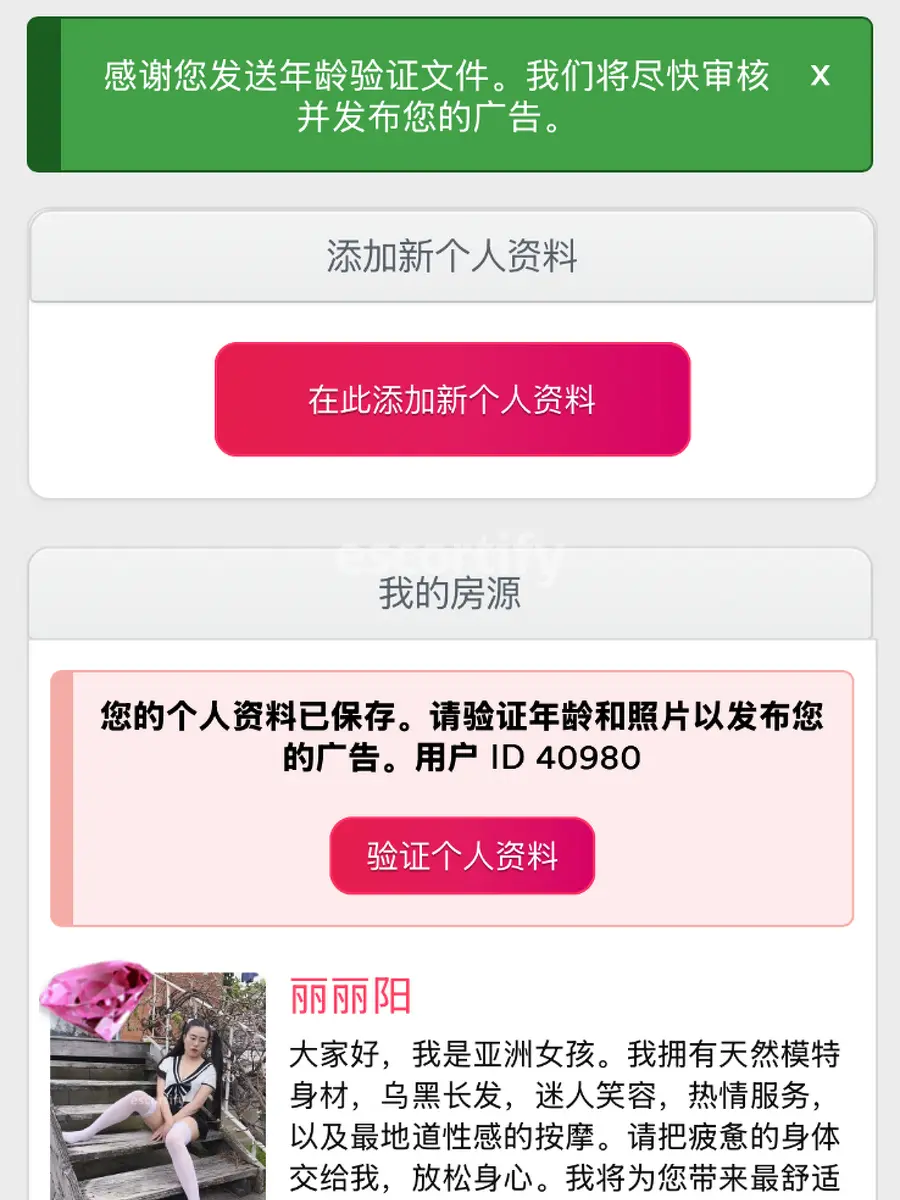
Task: Dismiss the green age verification banner
Action: pos(820,75)
